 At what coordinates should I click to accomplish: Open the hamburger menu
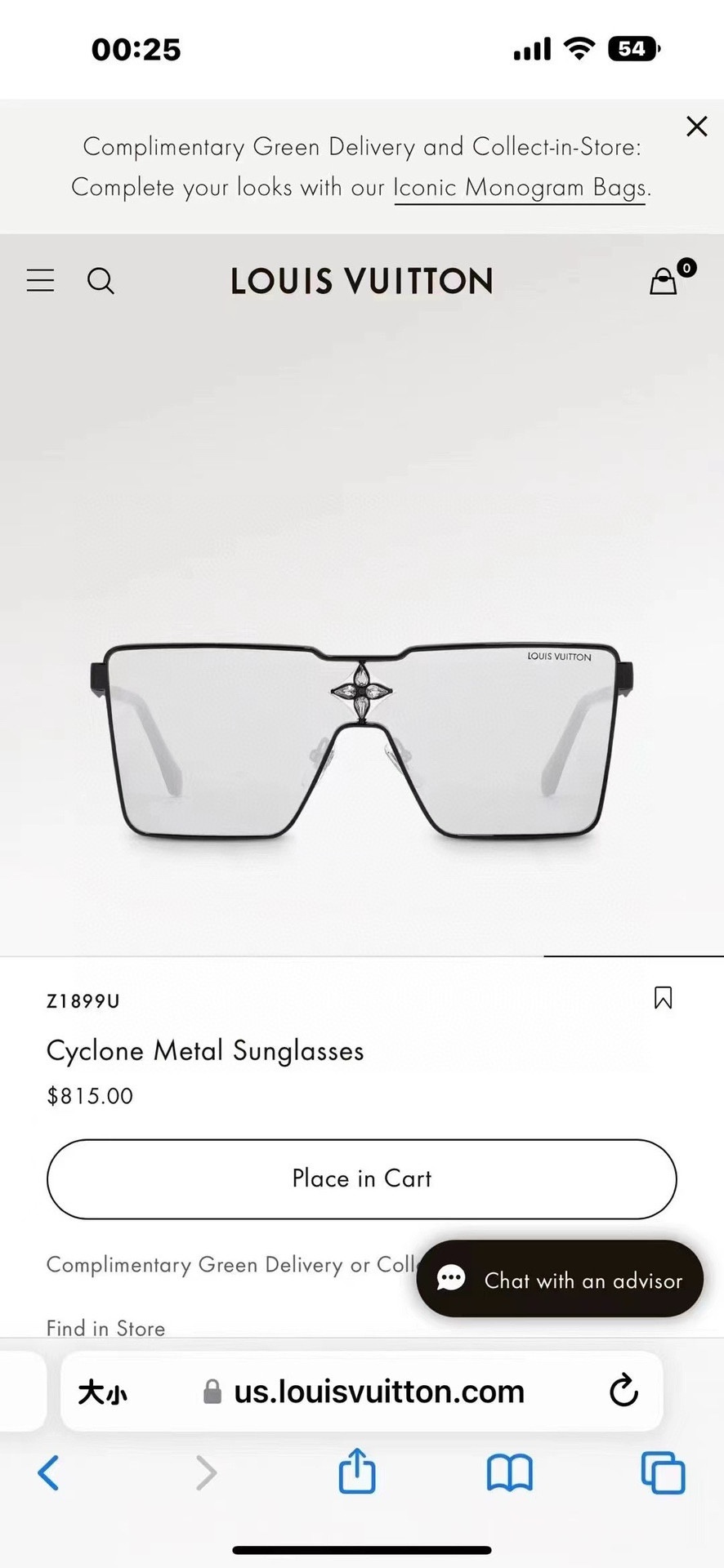pos(40,280)
